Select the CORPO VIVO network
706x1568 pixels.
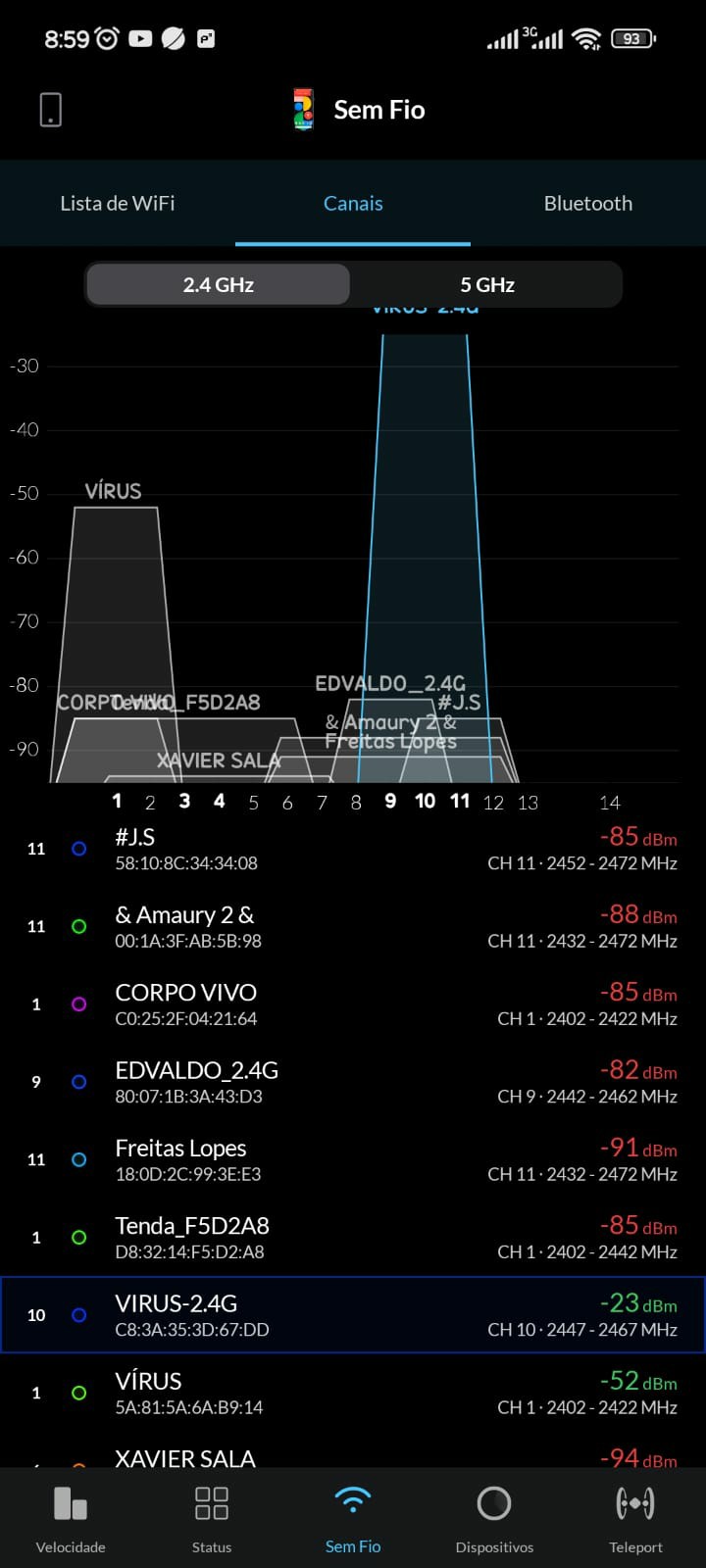(353, 1004)
